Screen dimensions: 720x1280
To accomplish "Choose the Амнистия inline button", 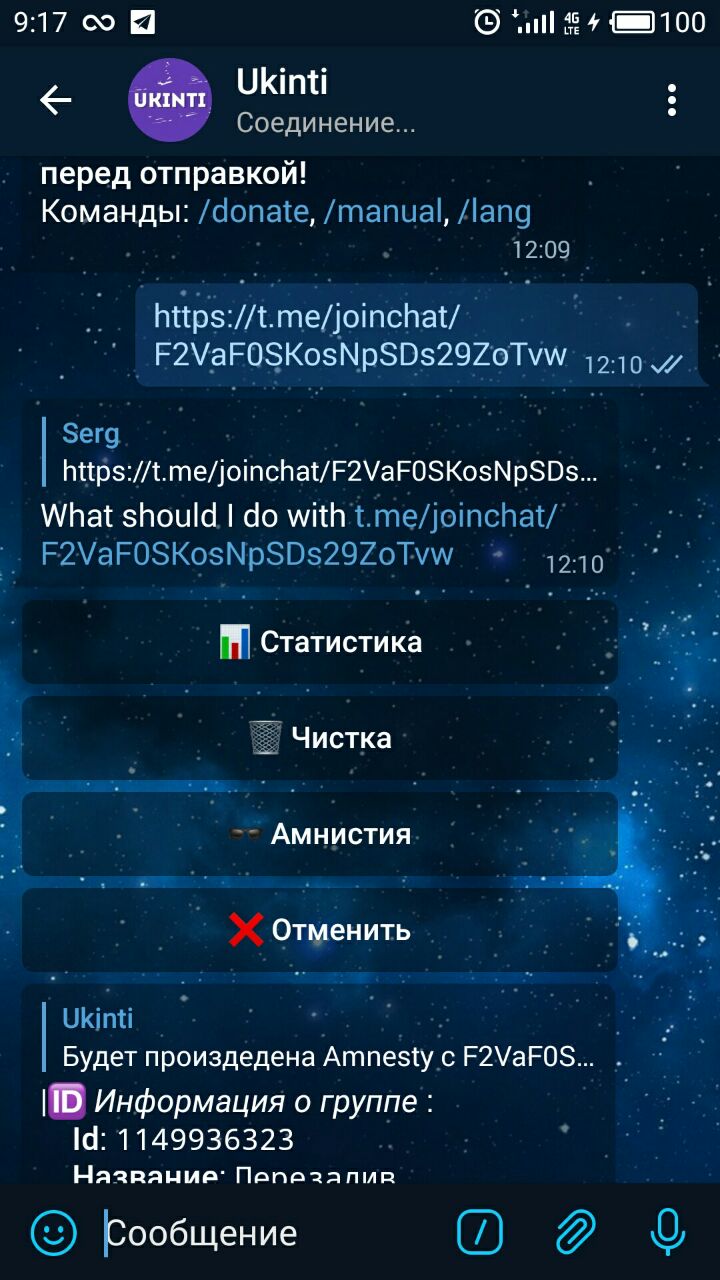I will pyautogui.click(x=320, y=834).
